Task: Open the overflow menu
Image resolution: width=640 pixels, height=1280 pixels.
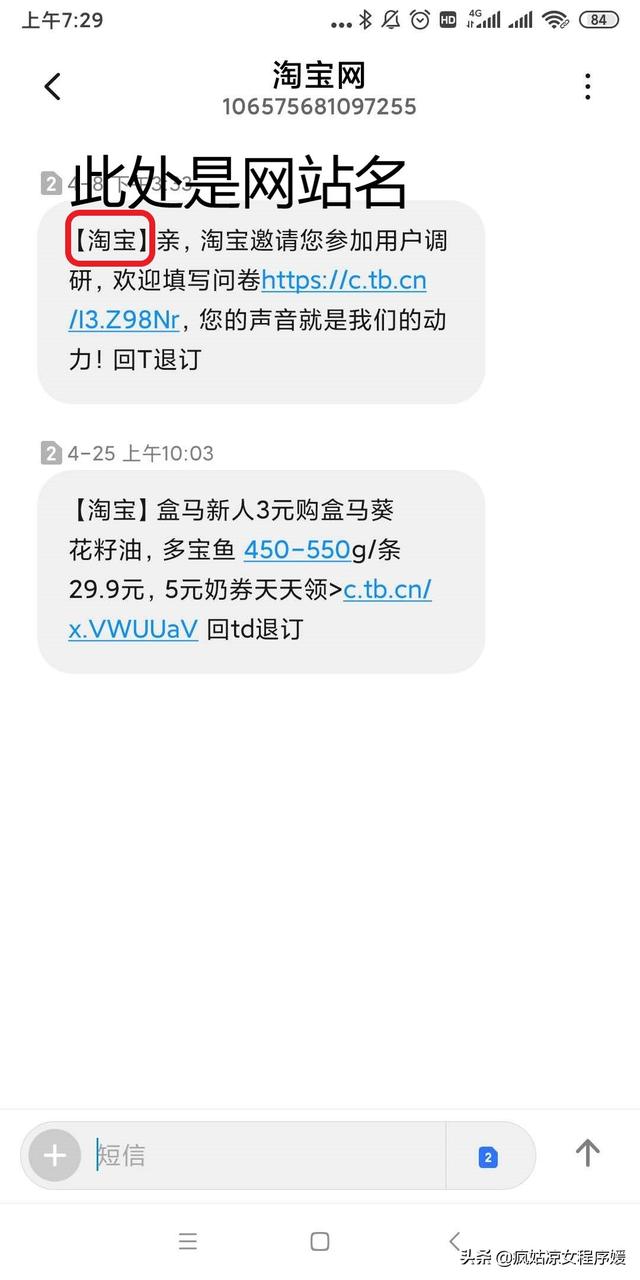Action: coord(587,87)
